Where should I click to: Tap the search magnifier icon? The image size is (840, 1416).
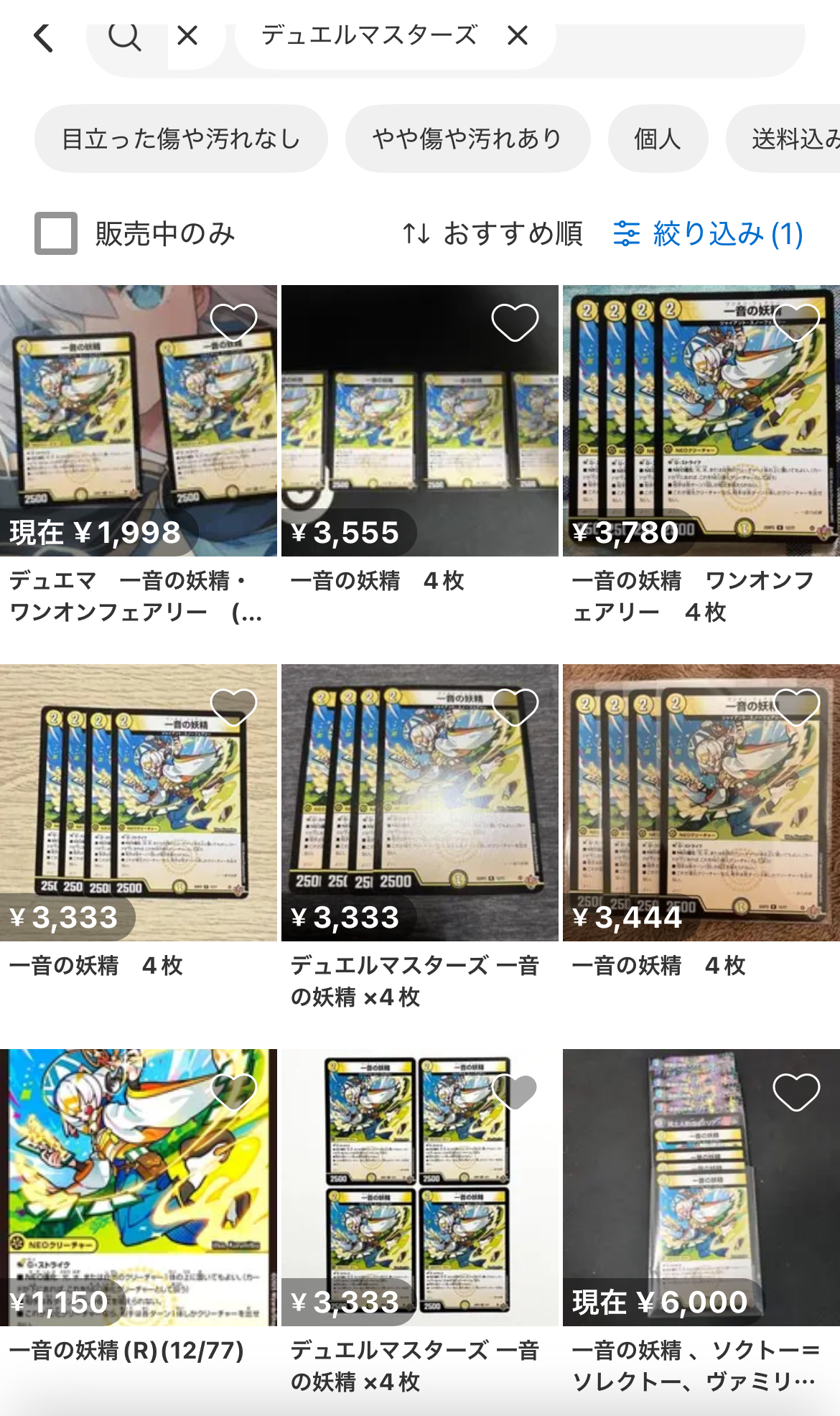125,36
